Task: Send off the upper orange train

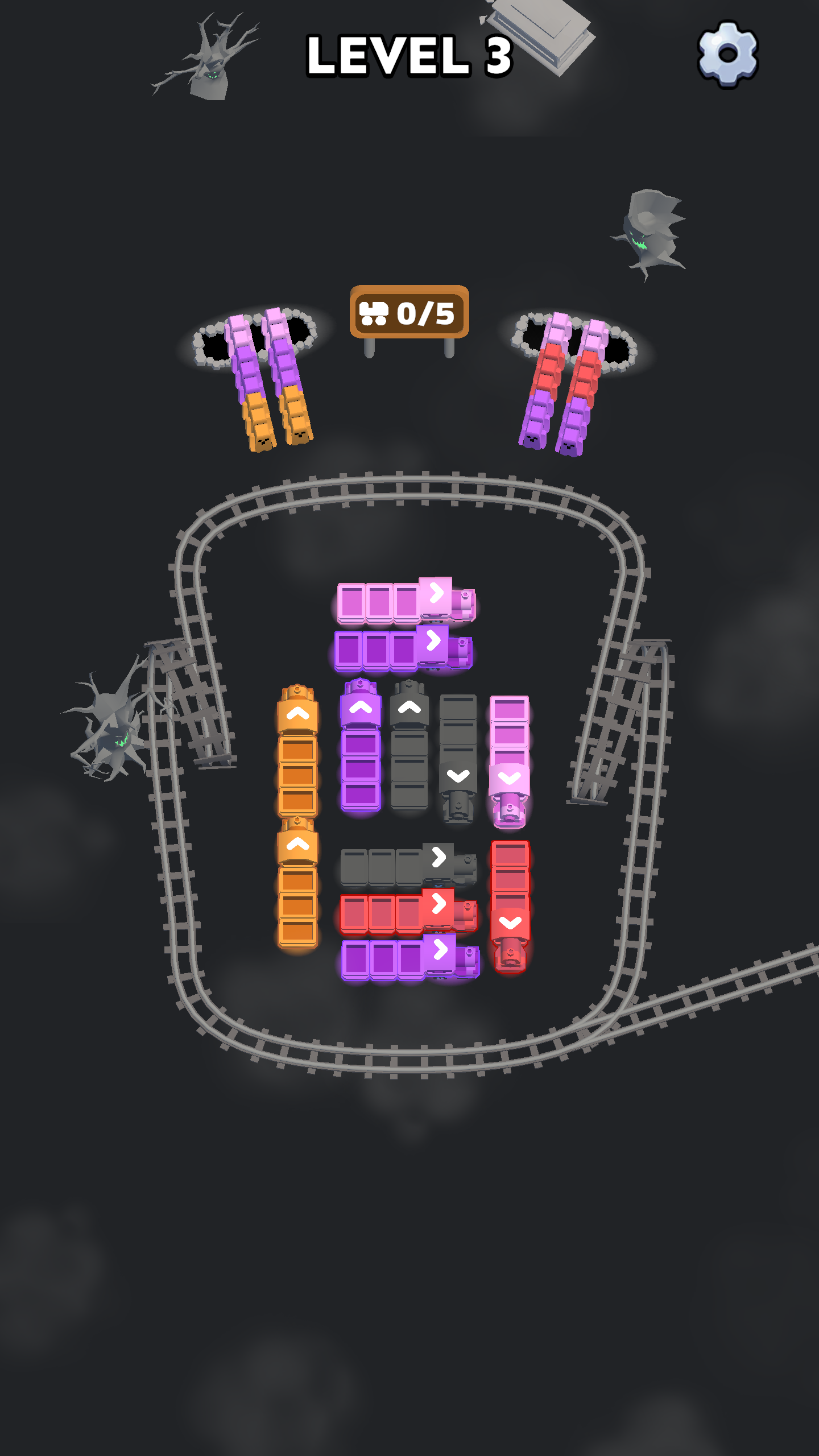Action: pos(297,751)
